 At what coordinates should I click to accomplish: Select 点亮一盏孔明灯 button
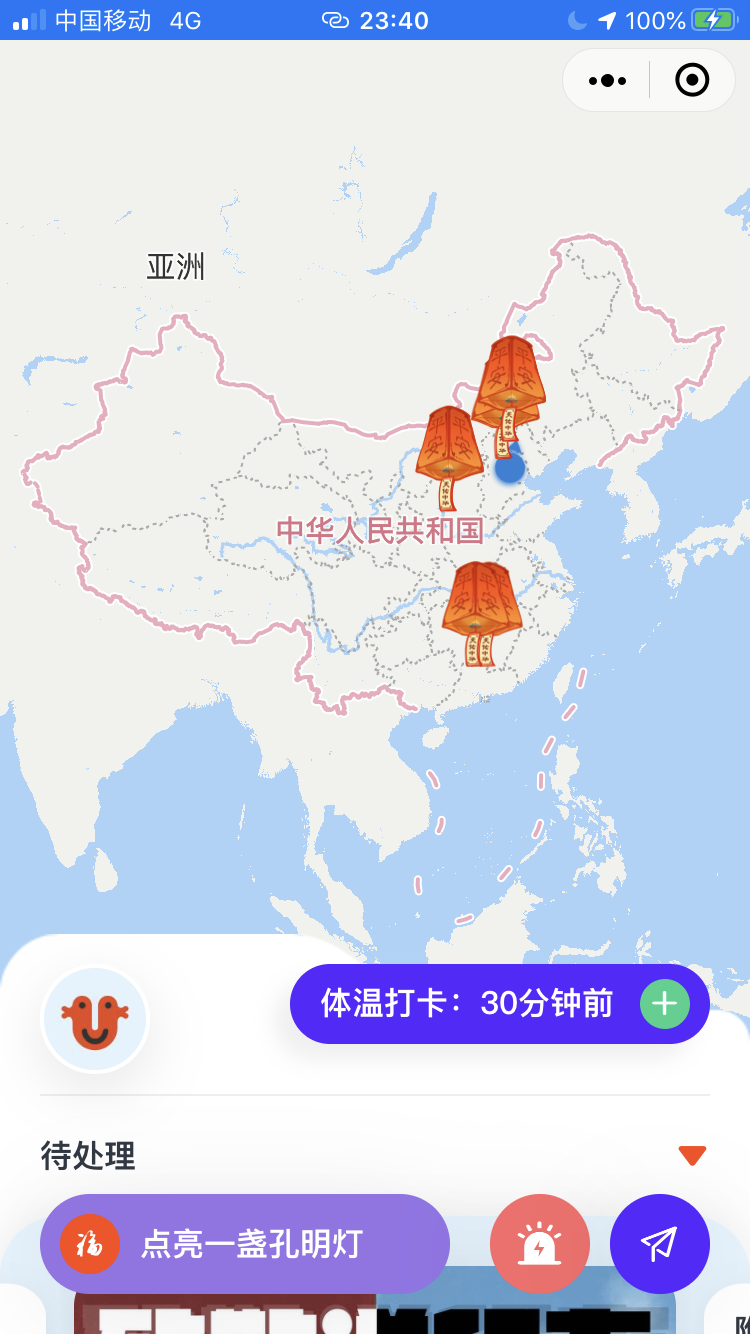coord(245,1244)
